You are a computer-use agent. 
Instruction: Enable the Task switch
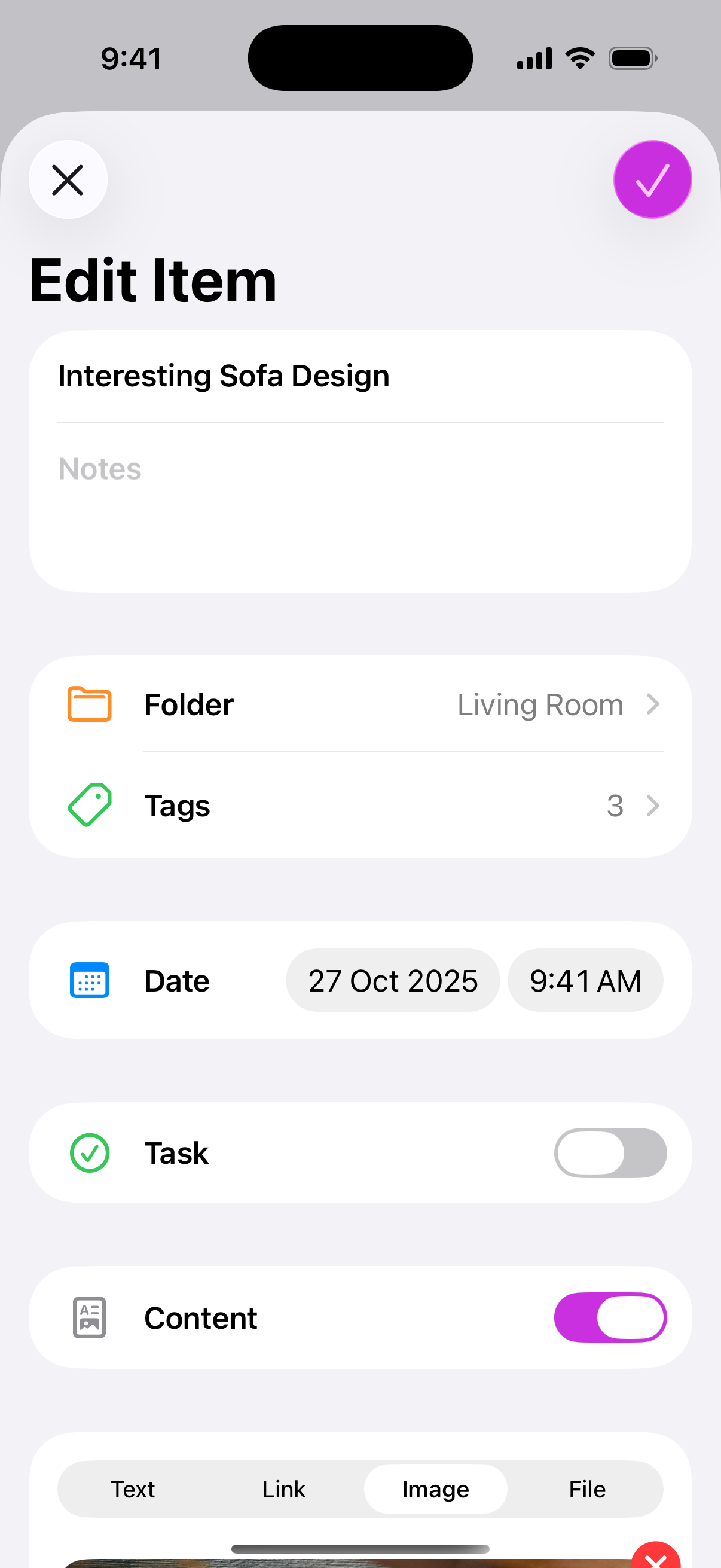[610, 1153]
